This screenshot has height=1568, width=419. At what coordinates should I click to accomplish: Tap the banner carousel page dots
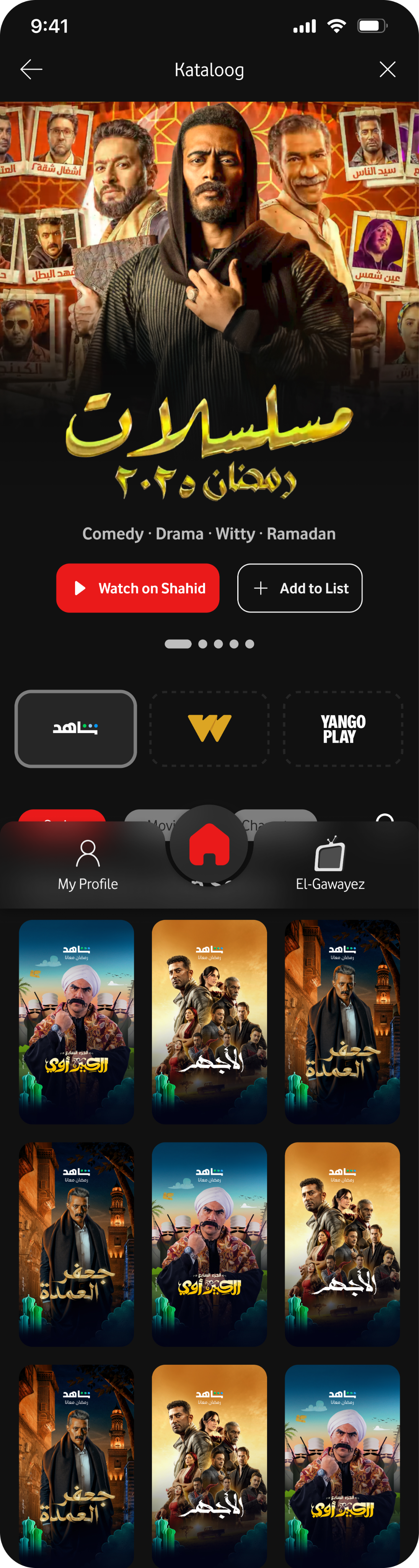[209, 644]
